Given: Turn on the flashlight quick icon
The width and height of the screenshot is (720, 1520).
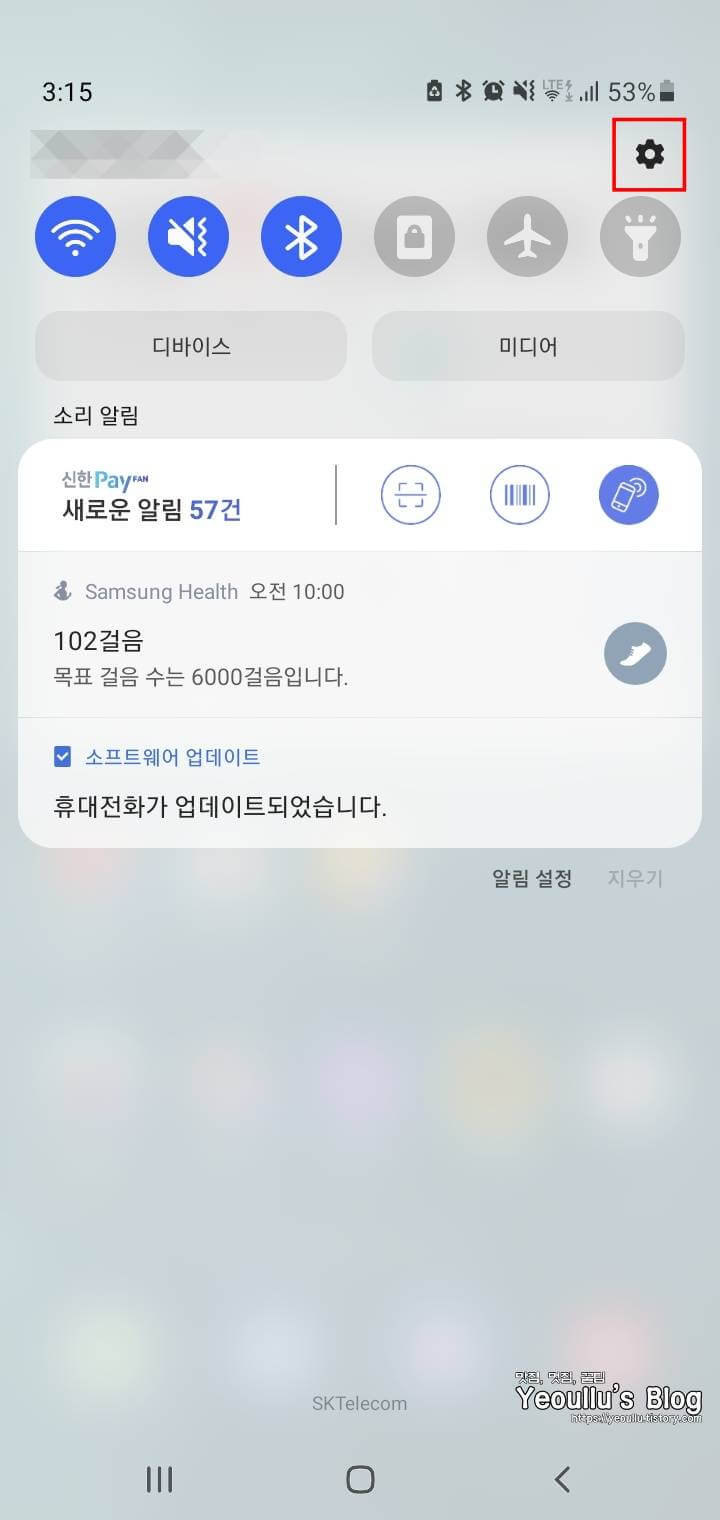Looking at the screenshot, I should 640,237.
